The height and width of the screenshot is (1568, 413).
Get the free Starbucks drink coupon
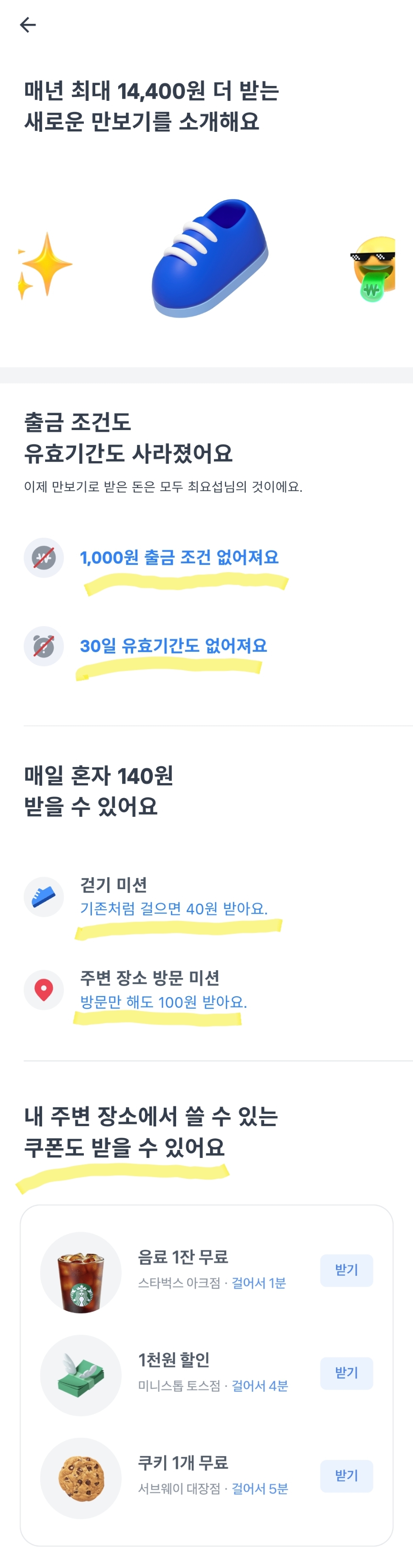[346, 1270]
